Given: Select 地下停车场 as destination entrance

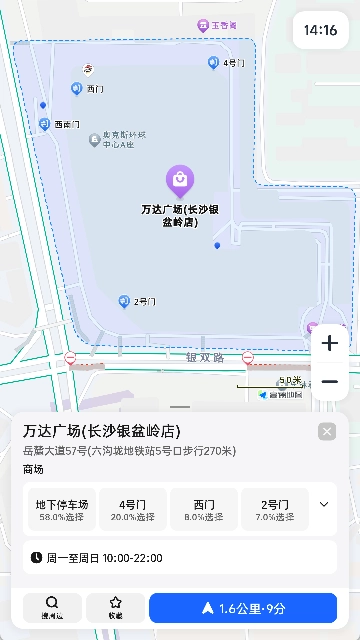Looking at the screenshot, I should coord(62,509).
